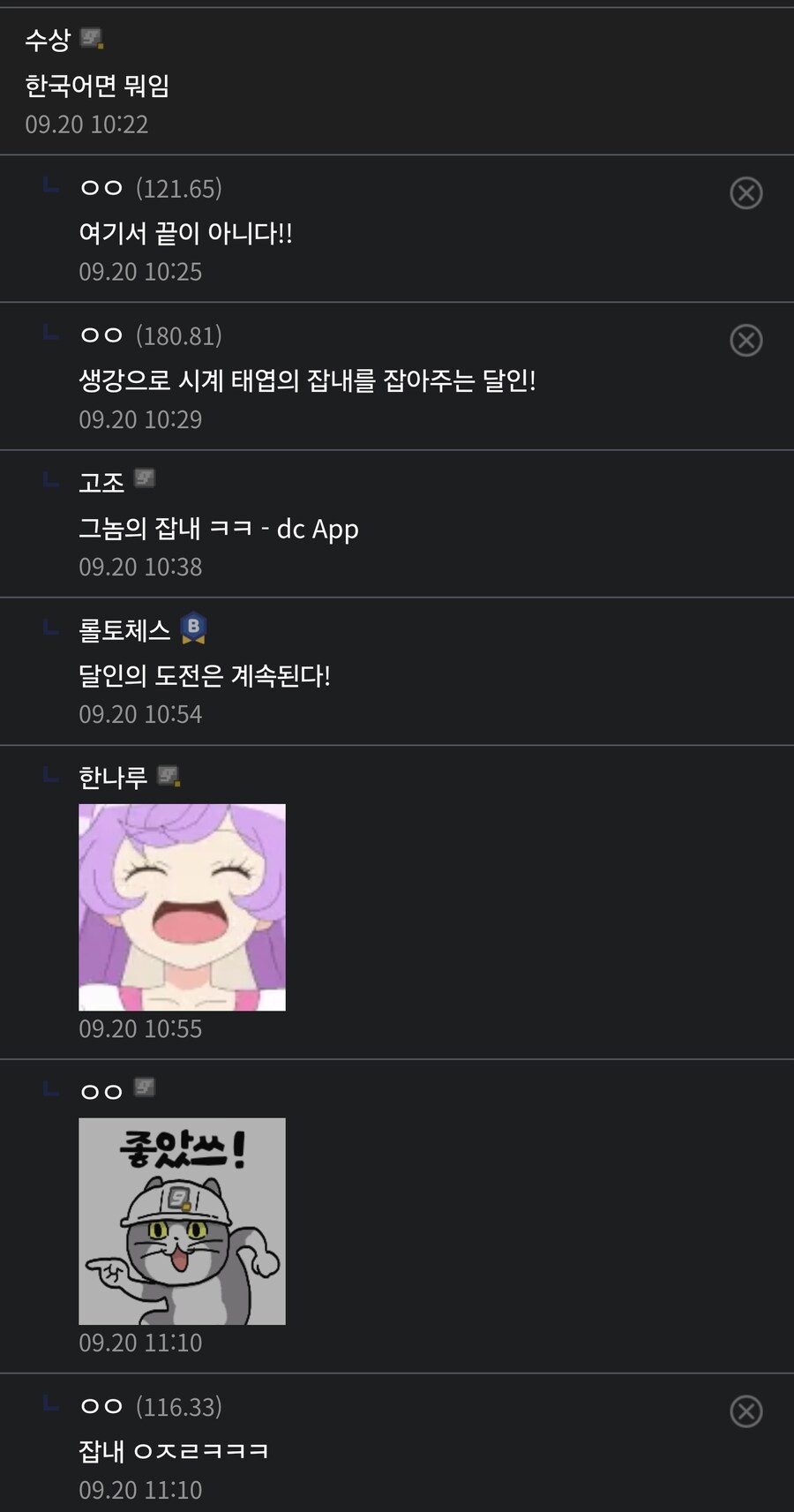Delete the comment from ㅇㅇ (180.81)

tap(745, 340)
